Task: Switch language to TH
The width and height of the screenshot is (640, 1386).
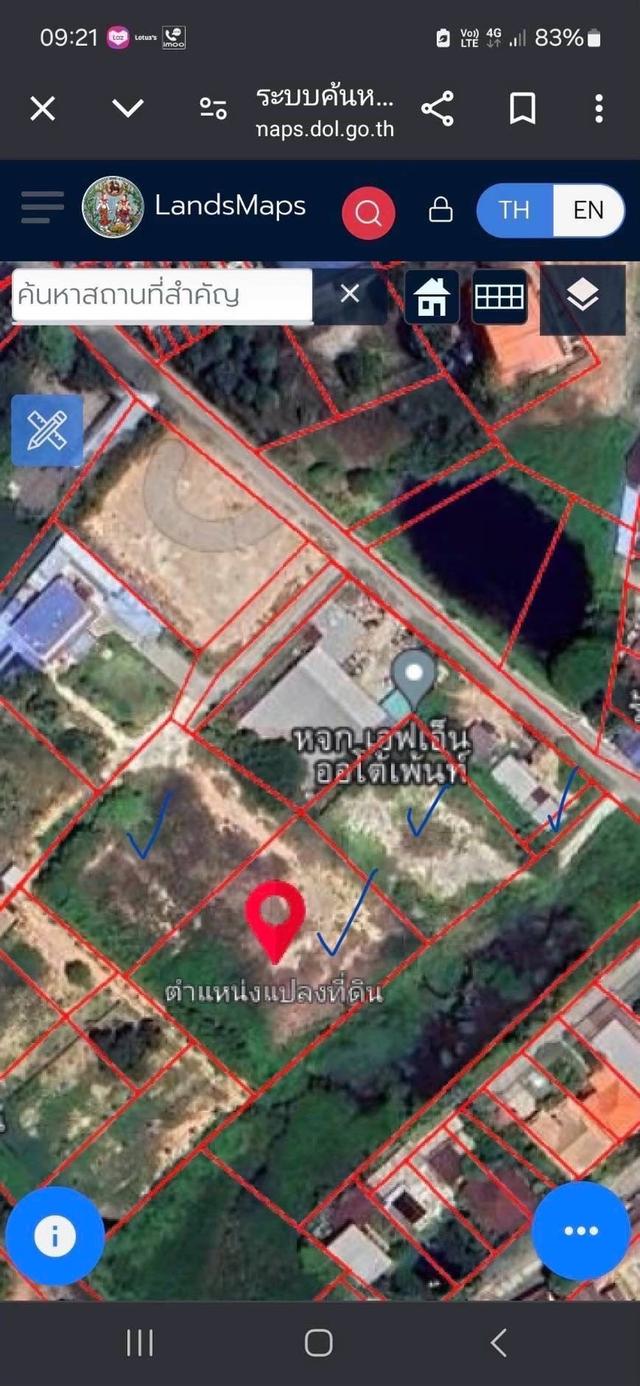Action: (x=514, y=210)
